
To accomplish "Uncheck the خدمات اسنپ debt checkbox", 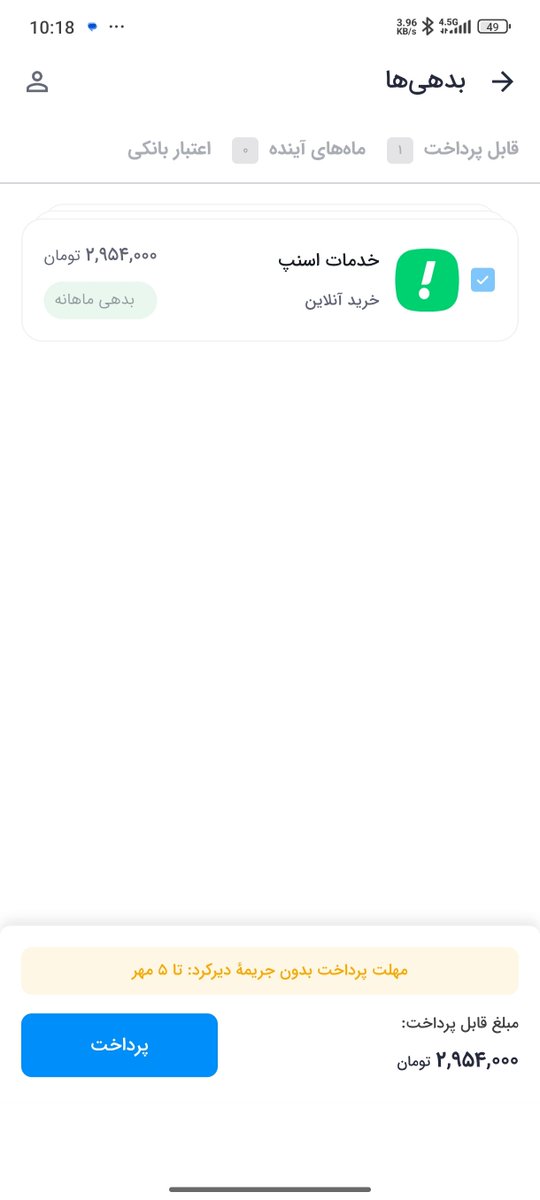I will (x=482, y=280).
